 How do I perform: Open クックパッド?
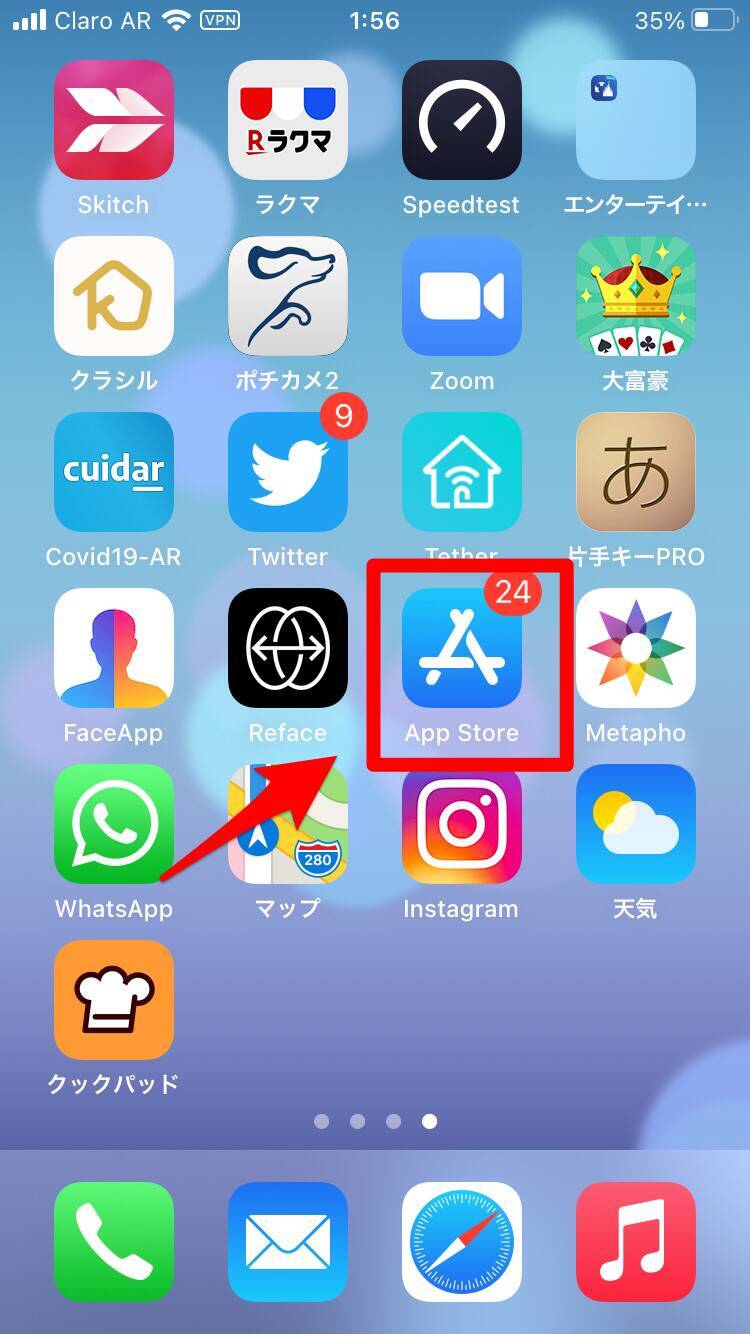(114, 1000)
